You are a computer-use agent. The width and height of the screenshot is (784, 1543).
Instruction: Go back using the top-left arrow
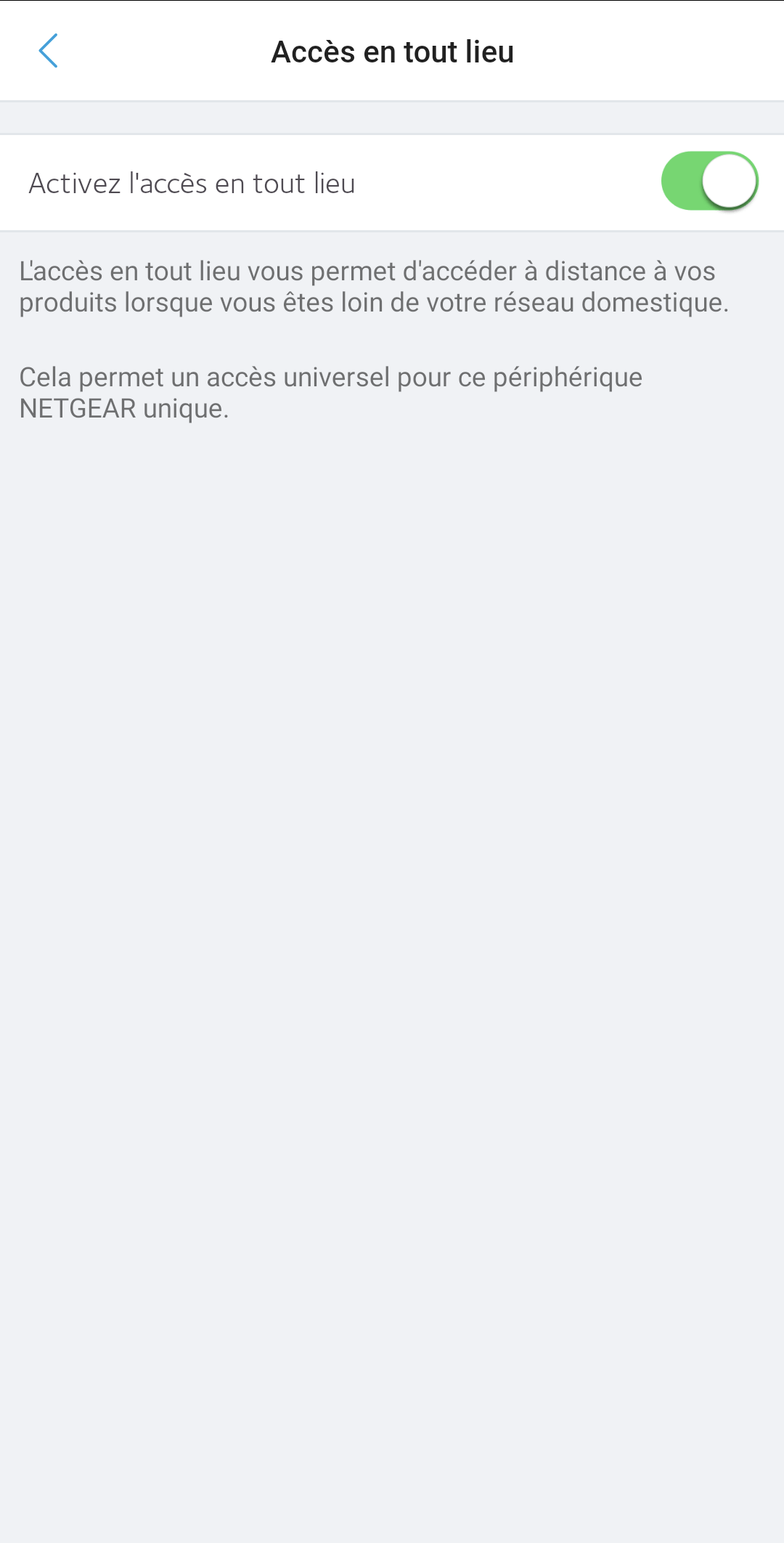[x=48, y=51]
